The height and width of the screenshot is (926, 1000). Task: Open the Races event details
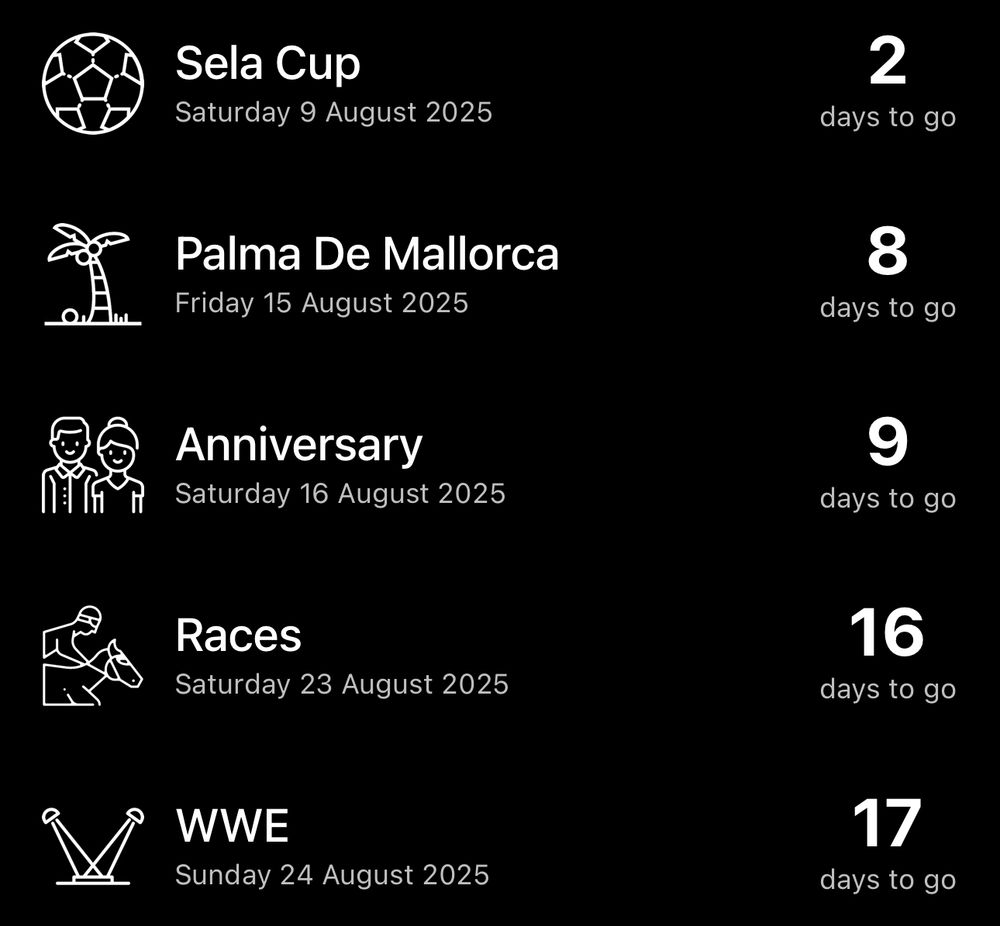click(x=239, y=637)
